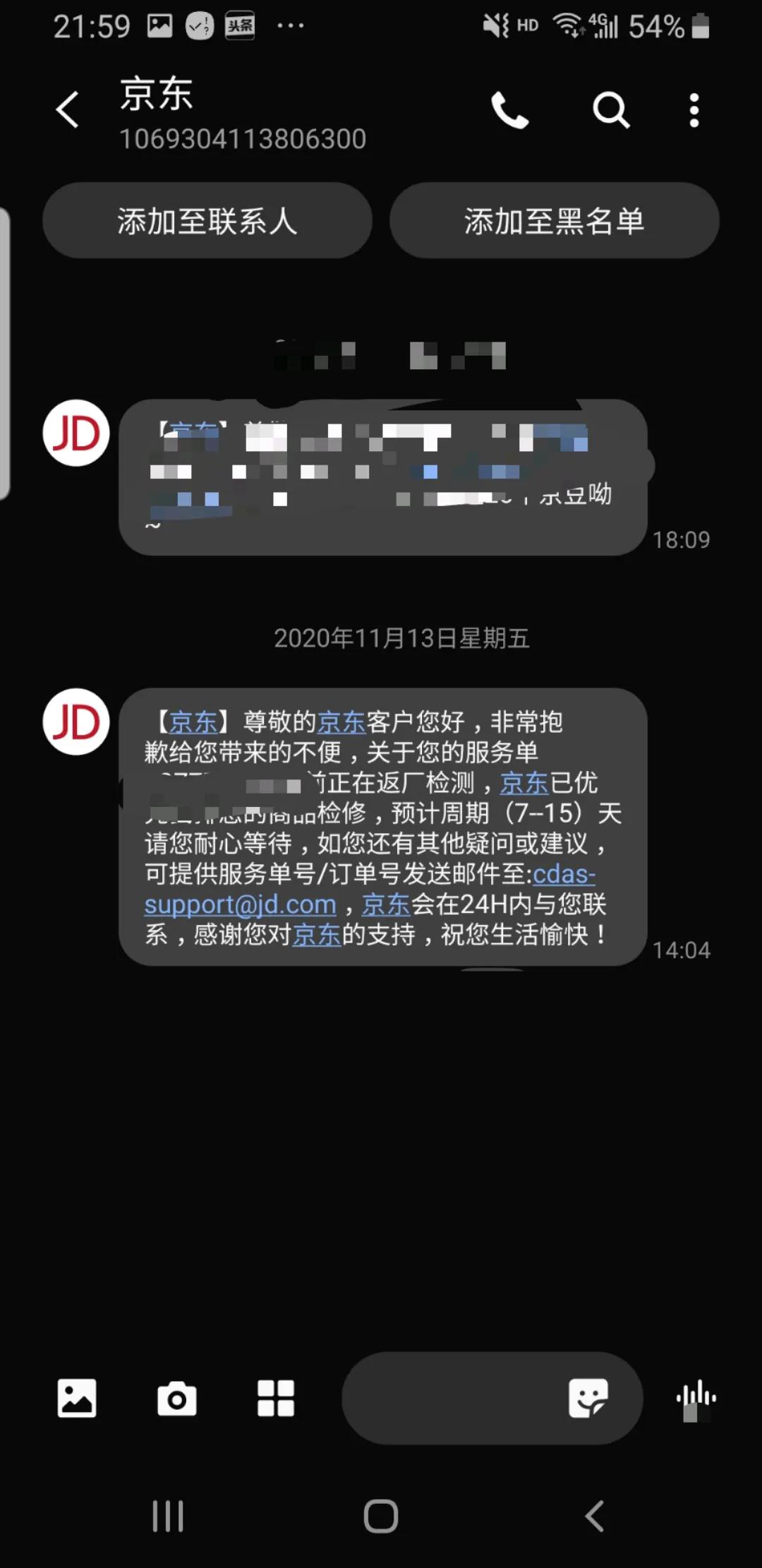Image resolution: width=762 pixels, height=1568 pixels.
Task: Add 京东 to contacts
Action: [205, 220]
